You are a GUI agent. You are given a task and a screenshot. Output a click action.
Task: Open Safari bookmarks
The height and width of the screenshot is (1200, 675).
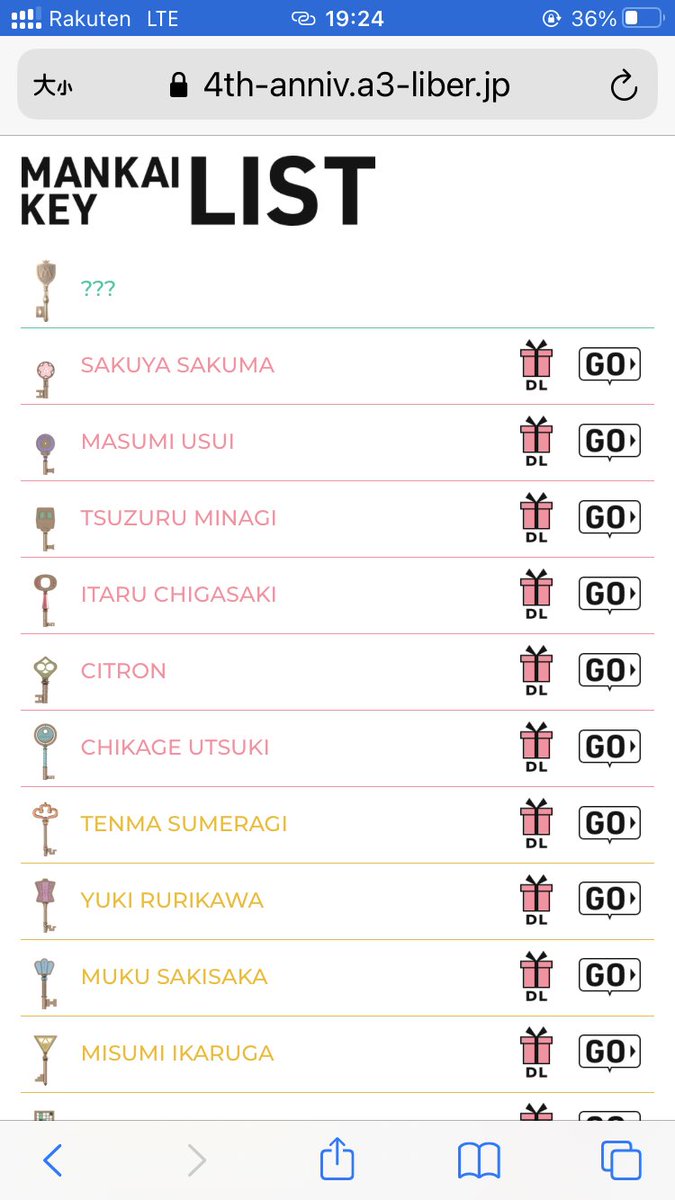tap(479, 1160)
